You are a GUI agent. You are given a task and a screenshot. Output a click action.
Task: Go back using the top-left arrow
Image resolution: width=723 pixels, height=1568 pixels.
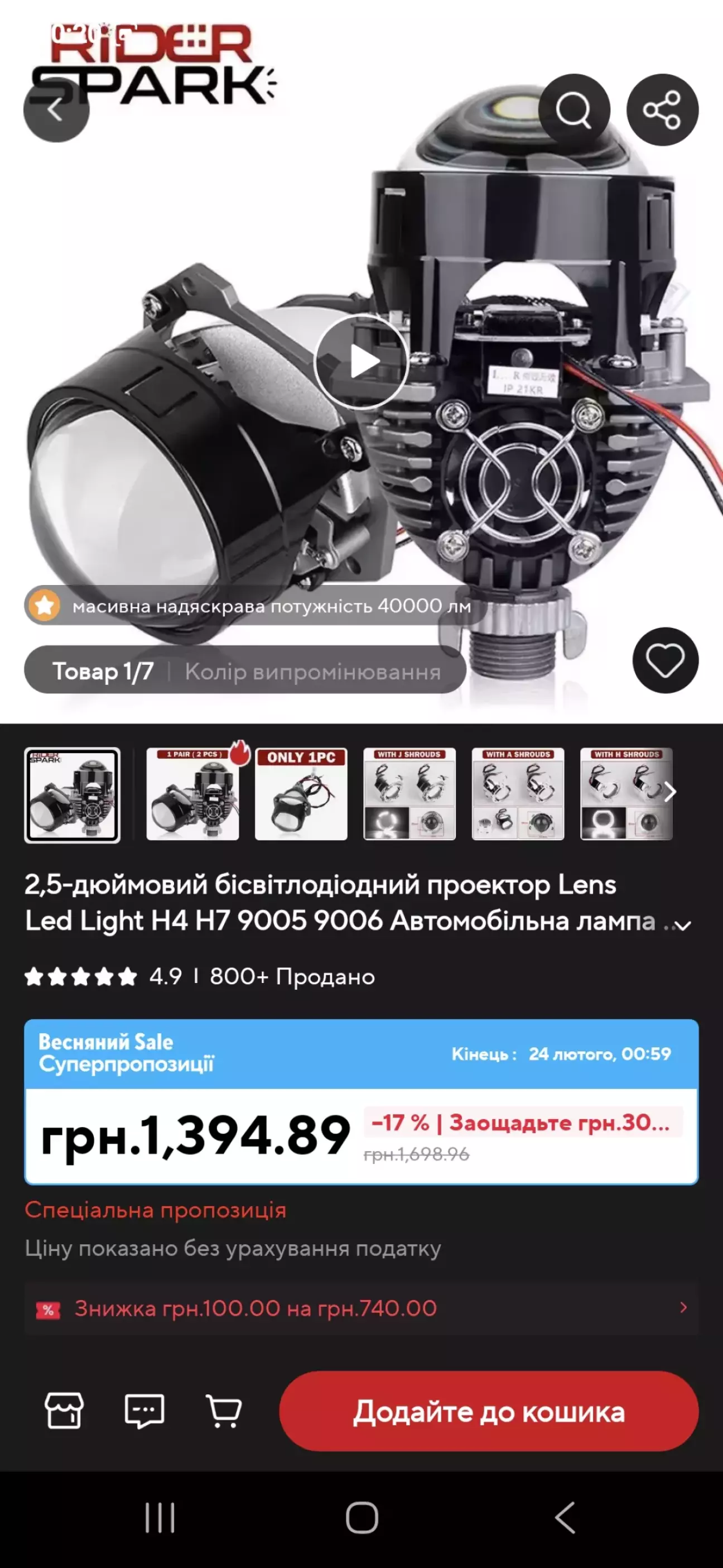56,110
